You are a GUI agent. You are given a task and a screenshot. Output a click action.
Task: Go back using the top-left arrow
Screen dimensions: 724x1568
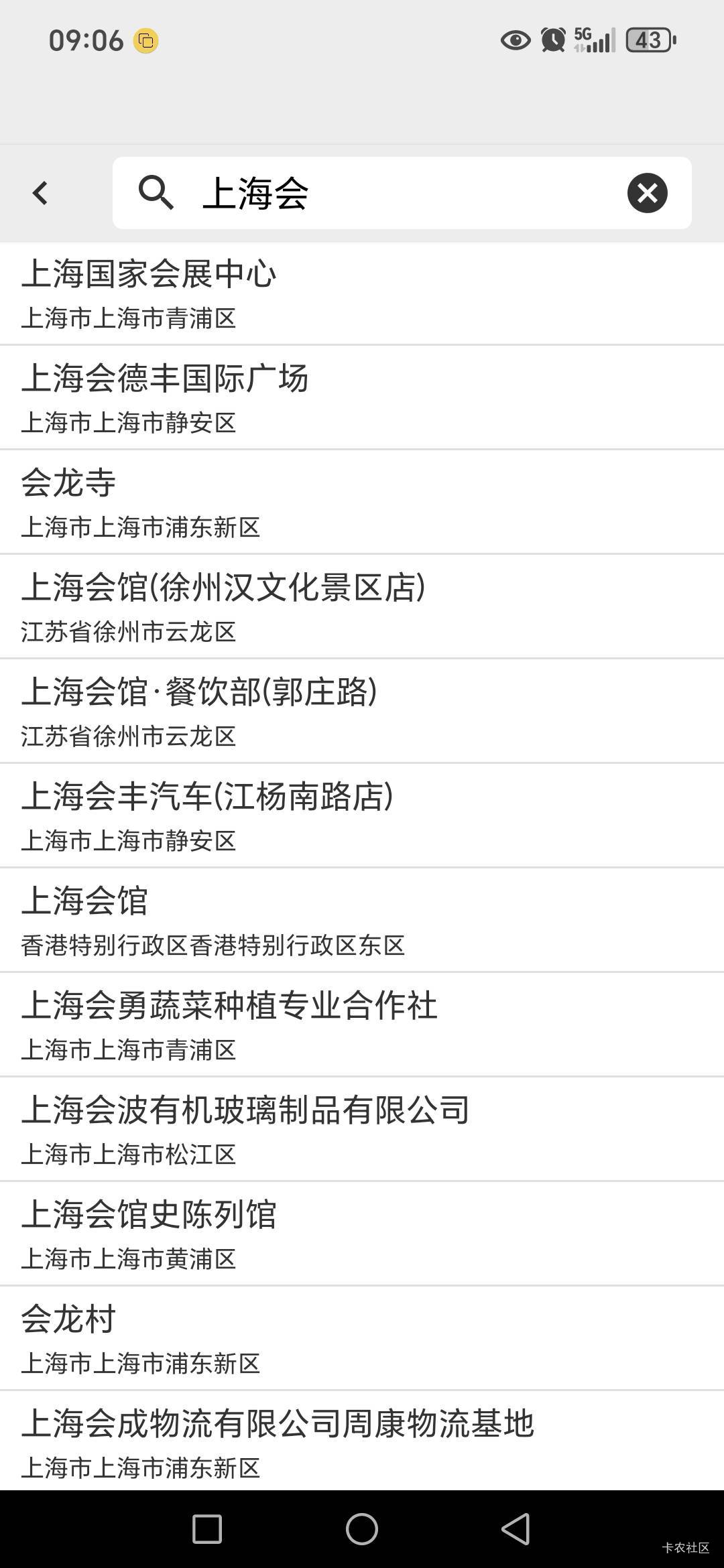point(40,193)
